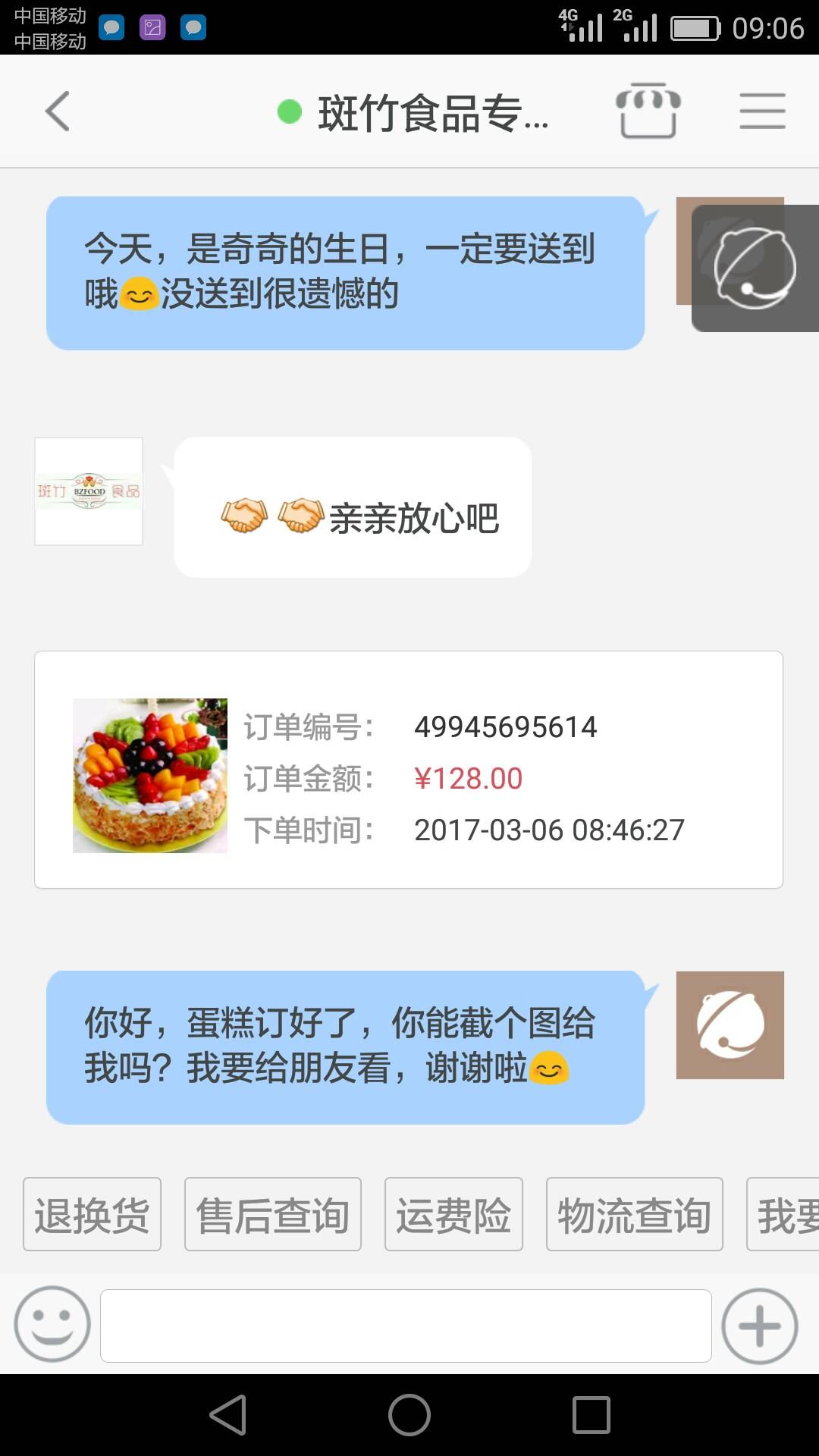Viewport: 819px width, 1456px height.
Task: Open the emoji picker
Action: click(52, 1324)
